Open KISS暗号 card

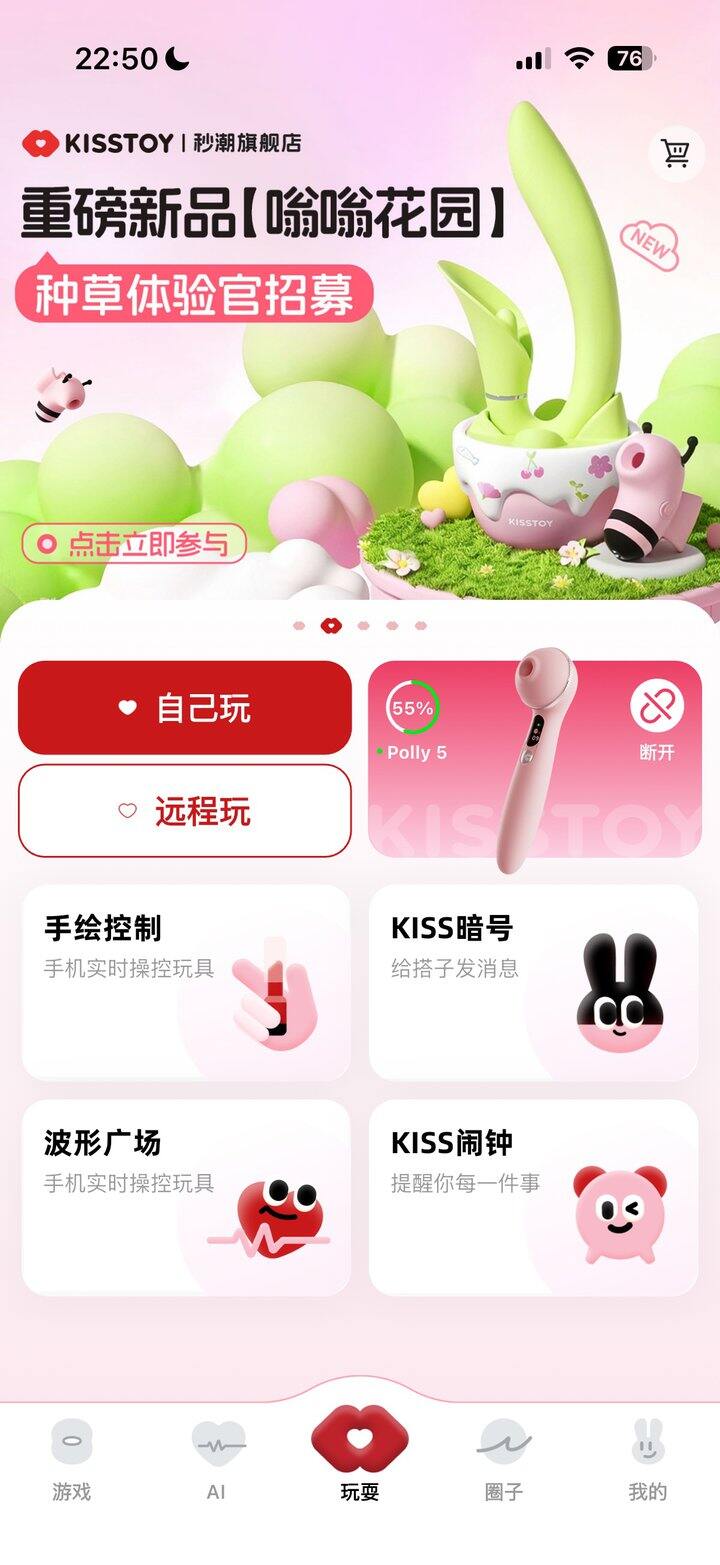pyautogui.click(x=533, y=982)
